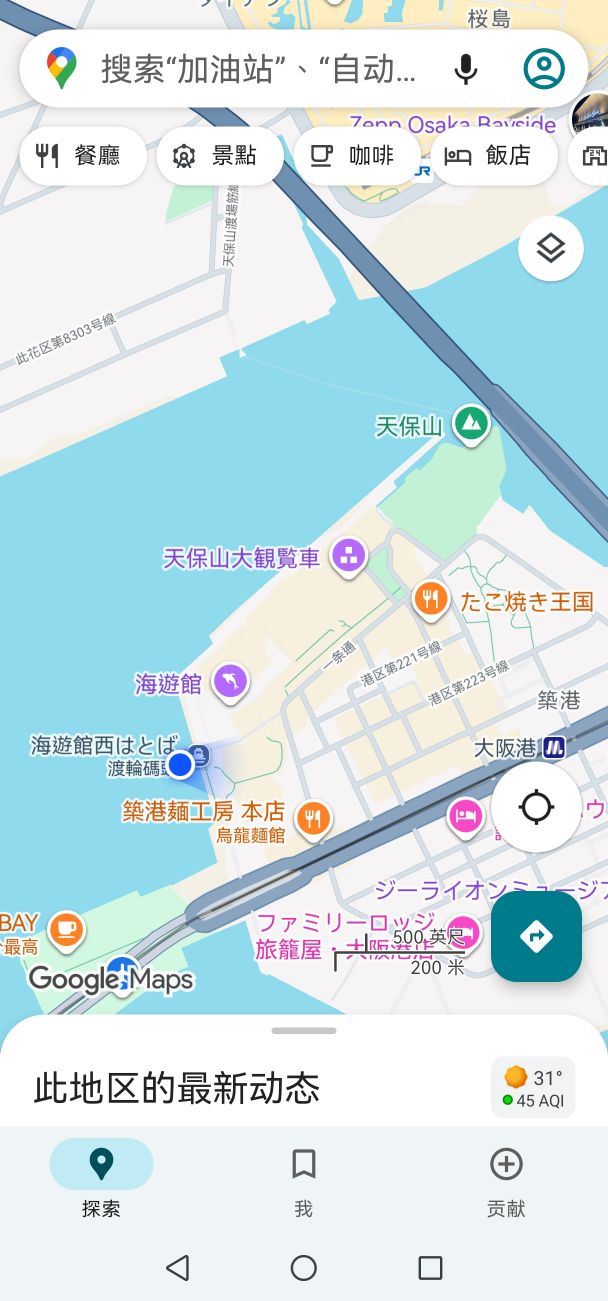Screen dimensions: 608x1301
Task: Switch to the 探索 tab
Action: [101, 1180]
